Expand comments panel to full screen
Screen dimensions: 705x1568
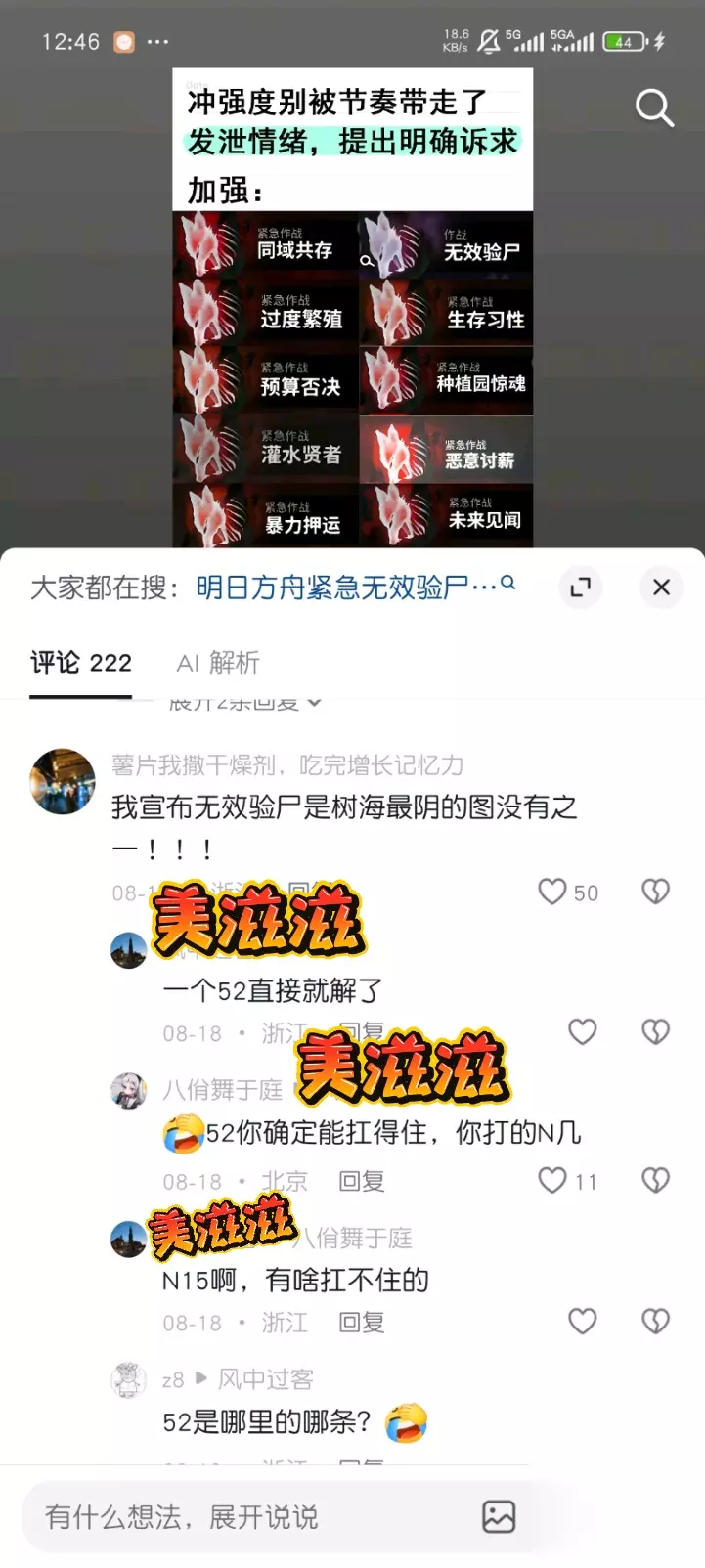click(581, 587)
